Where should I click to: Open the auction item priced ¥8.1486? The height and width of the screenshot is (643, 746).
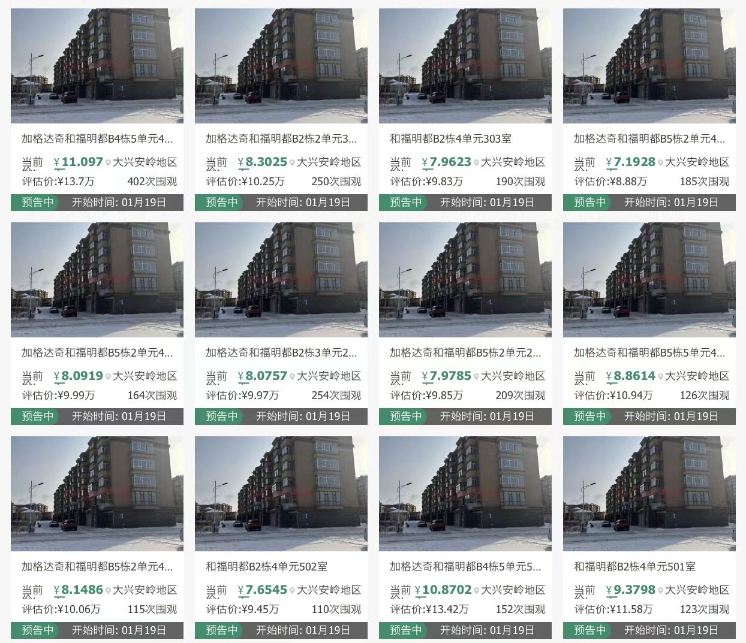tap(97, 565)
